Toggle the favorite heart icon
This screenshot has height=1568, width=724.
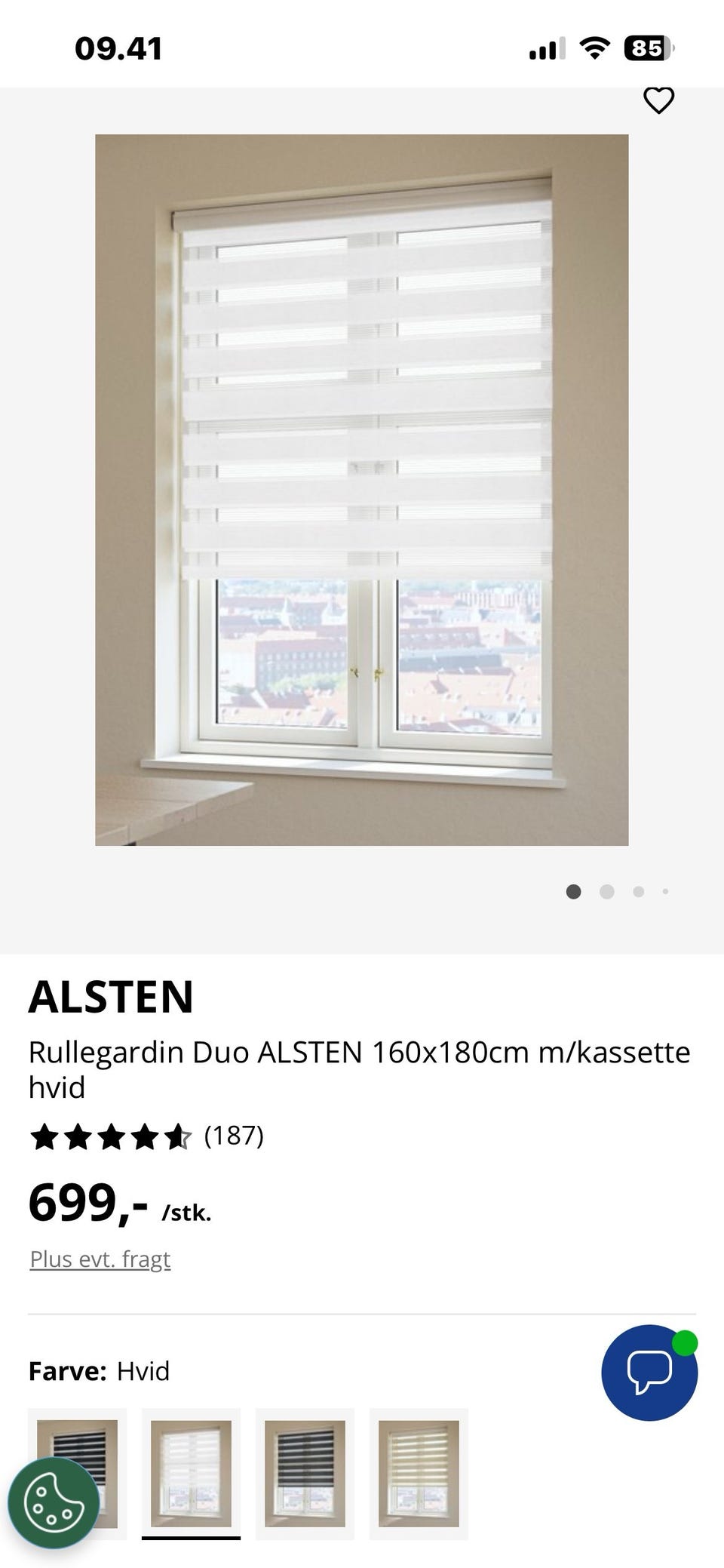click(x=658, y=99)
